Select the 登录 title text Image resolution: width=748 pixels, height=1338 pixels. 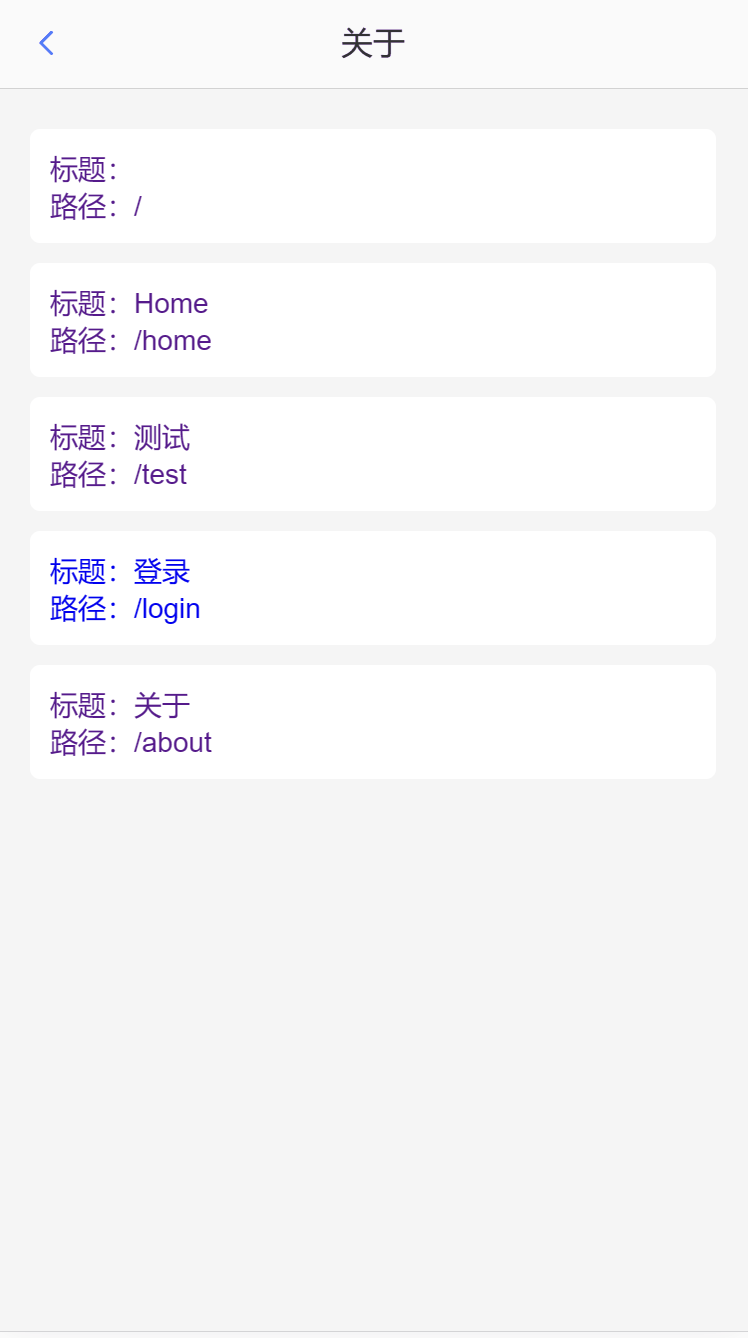tap(161, 571)
